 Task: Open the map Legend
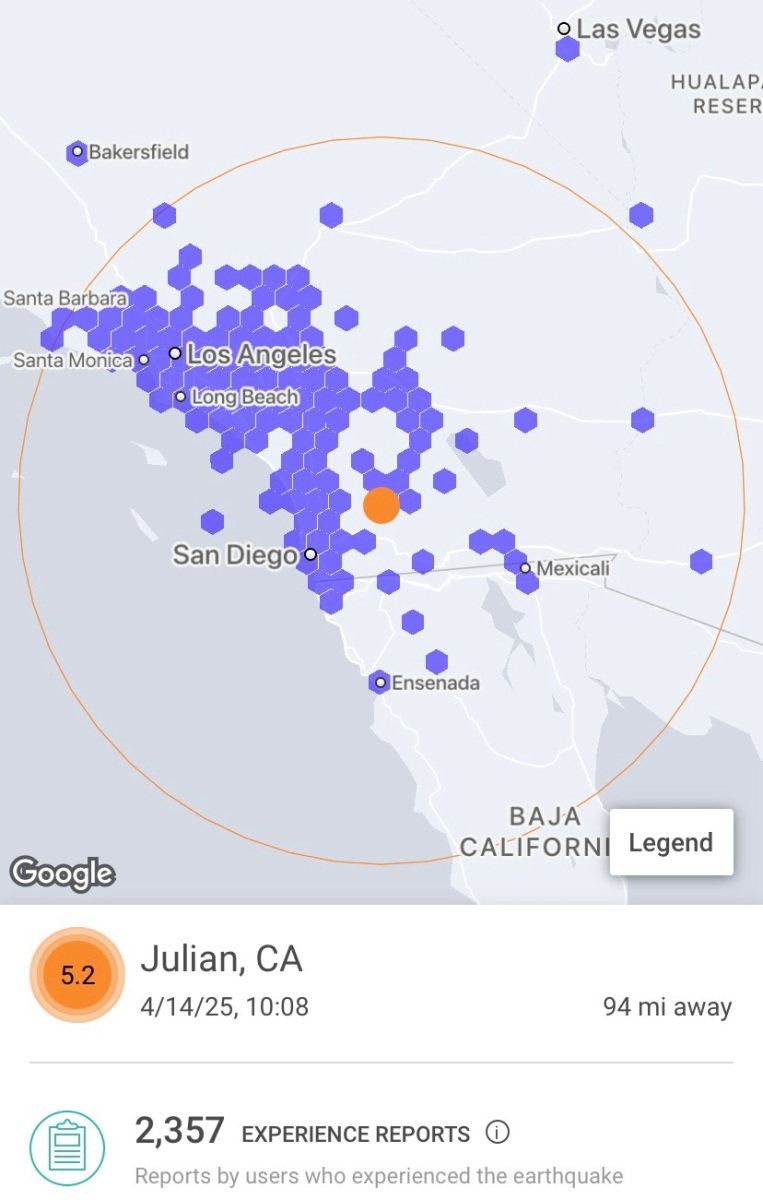671,843
